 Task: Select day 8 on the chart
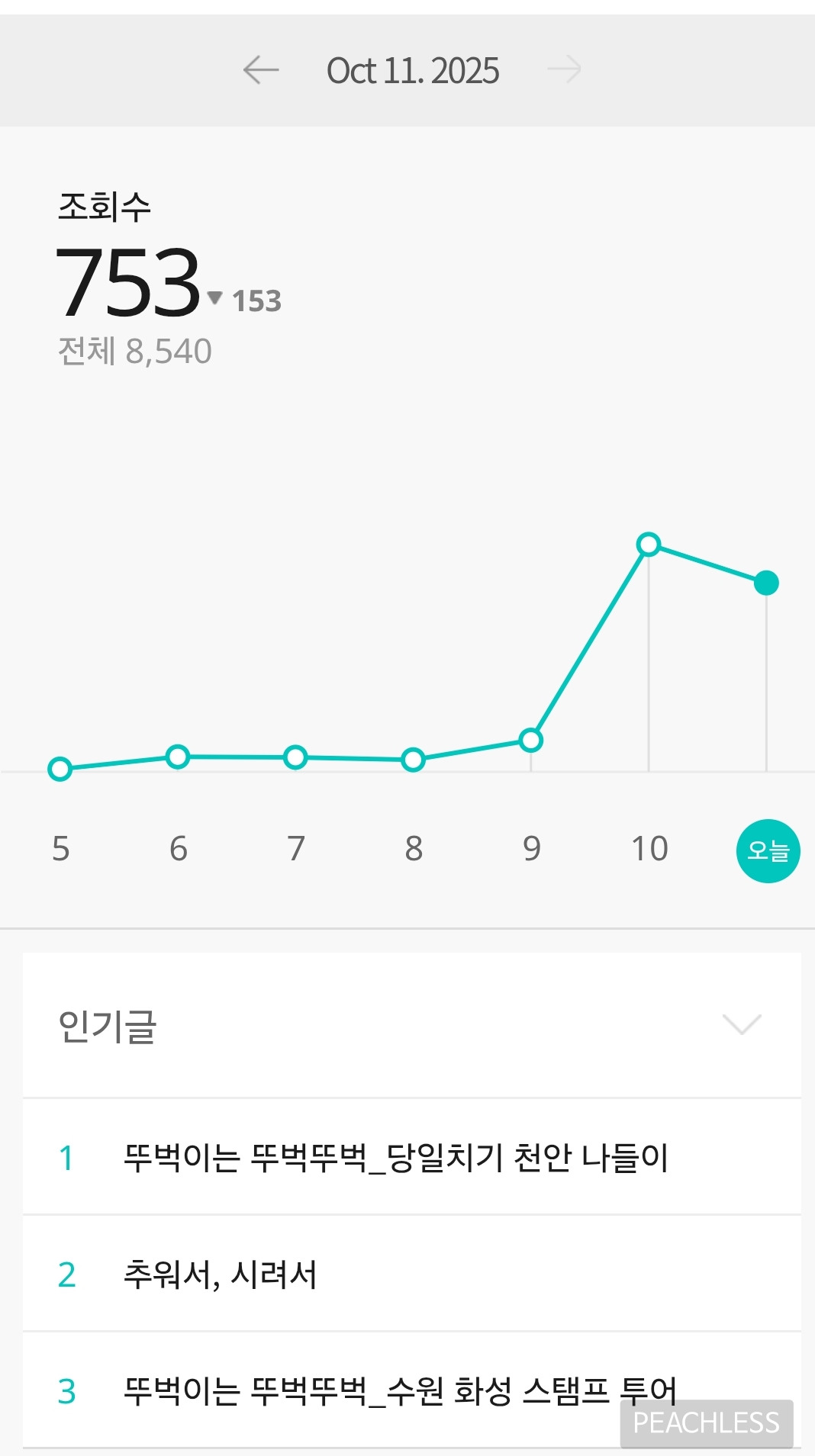[x=414, y=848]
